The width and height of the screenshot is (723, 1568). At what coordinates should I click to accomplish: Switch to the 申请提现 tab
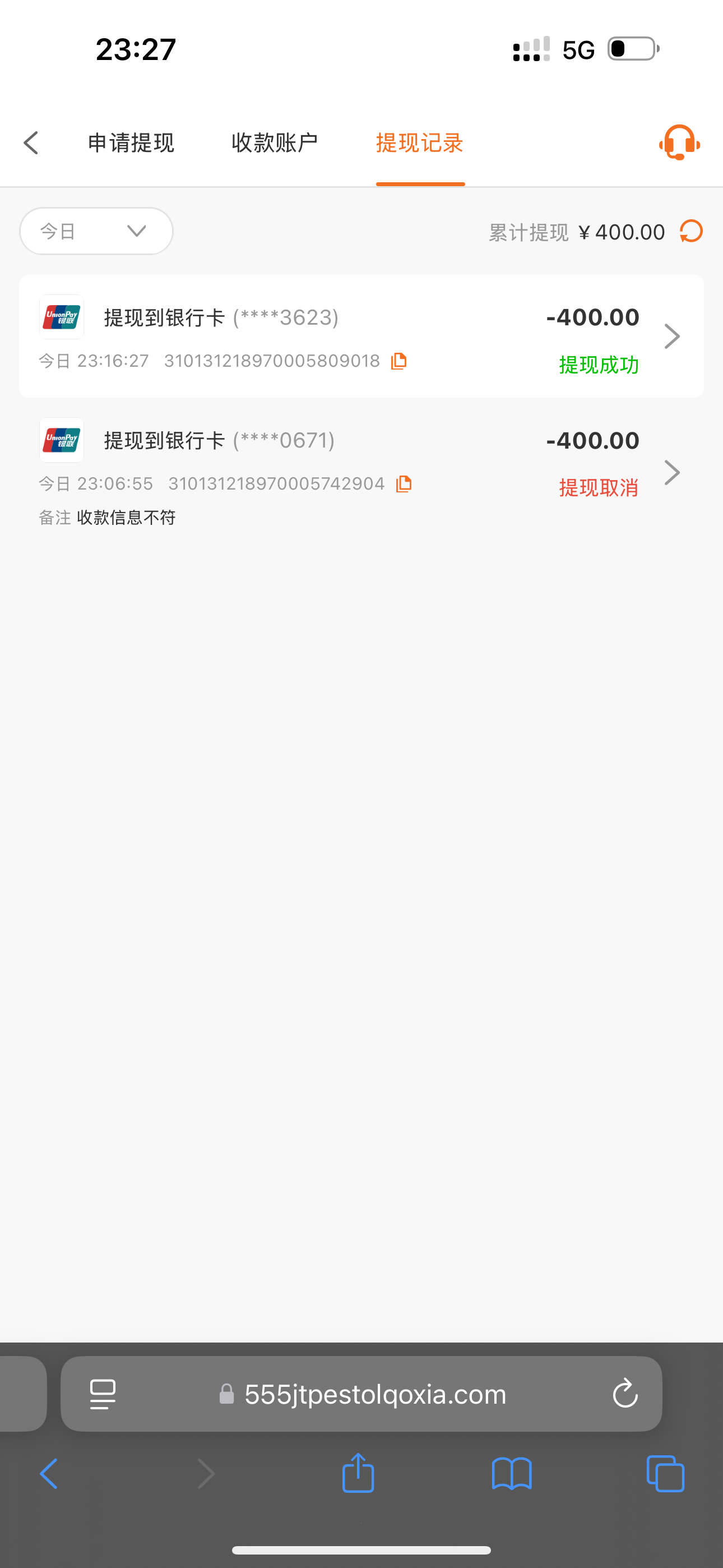[131, 143]
